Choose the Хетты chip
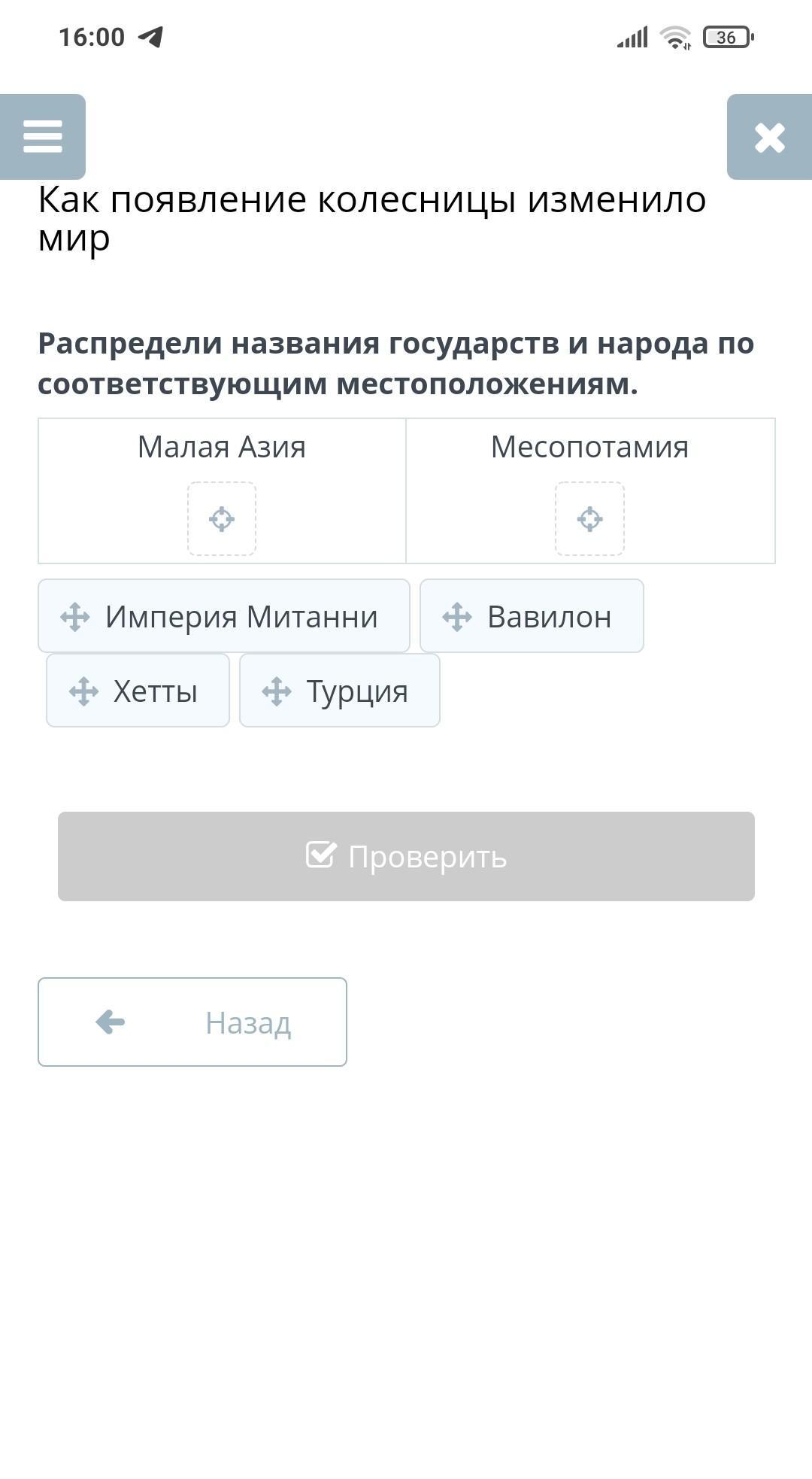The width and height of the screenshot is (812, 1479). (x=138, y=691)
